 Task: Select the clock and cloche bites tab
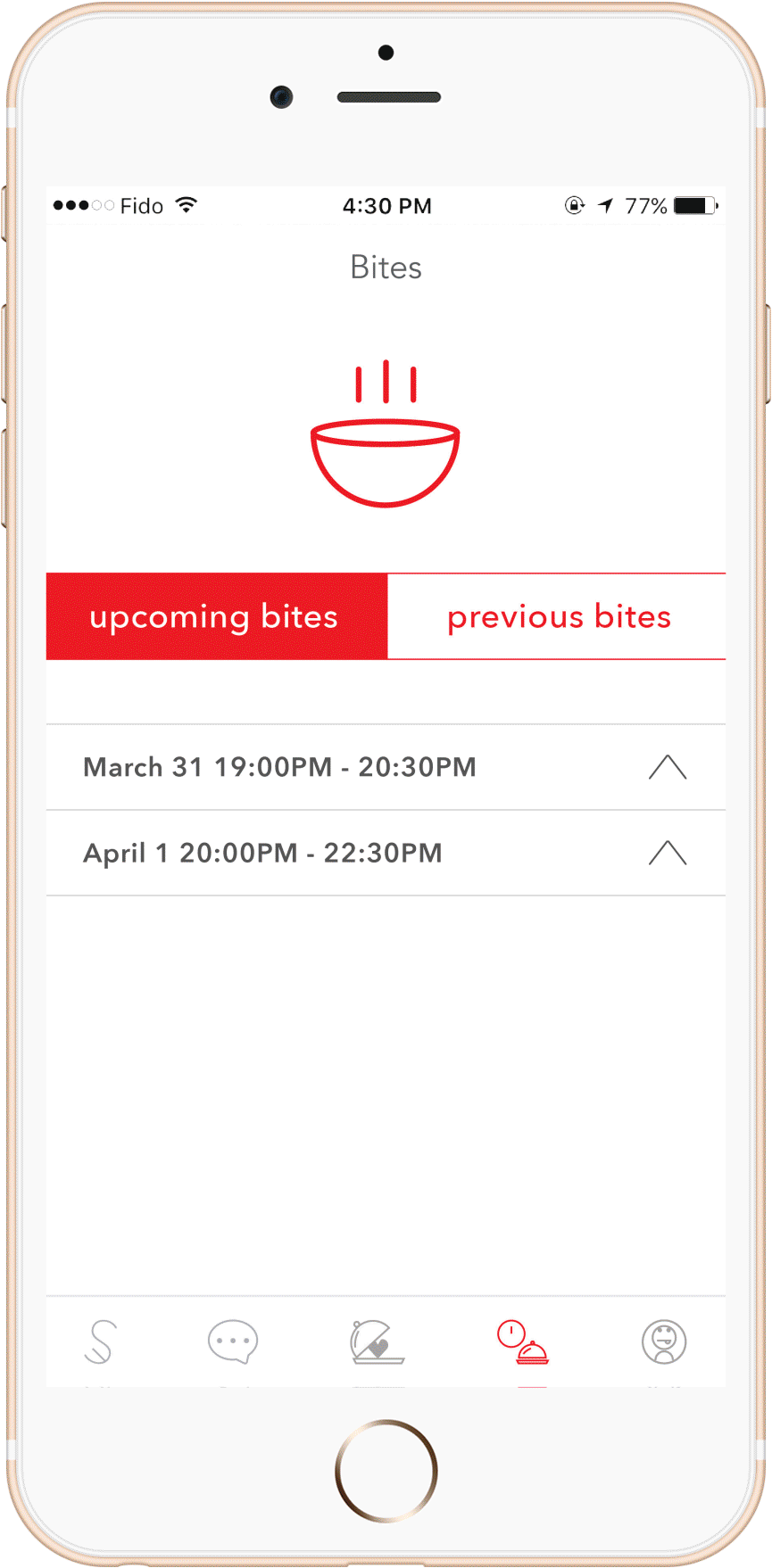coord(523,1341)
